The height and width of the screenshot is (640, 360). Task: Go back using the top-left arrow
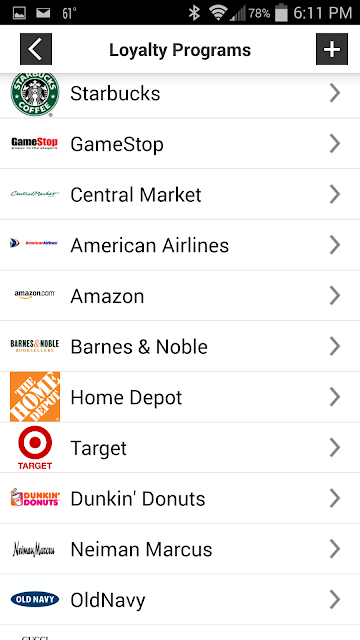[36, 49]
